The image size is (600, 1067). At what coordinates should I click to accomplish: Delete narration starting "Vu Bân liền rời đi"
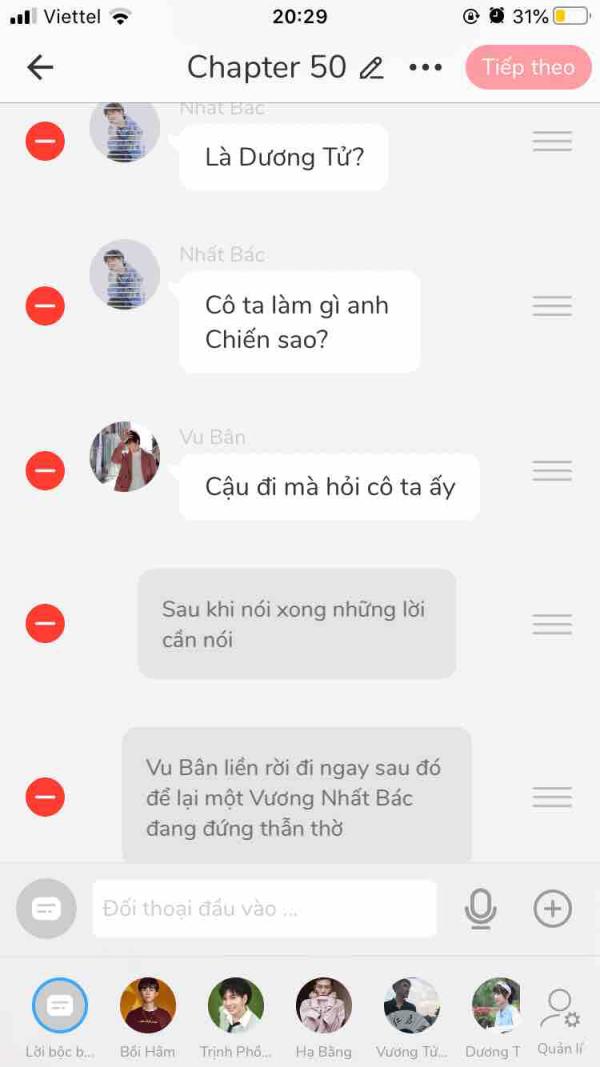click(45, 797)
